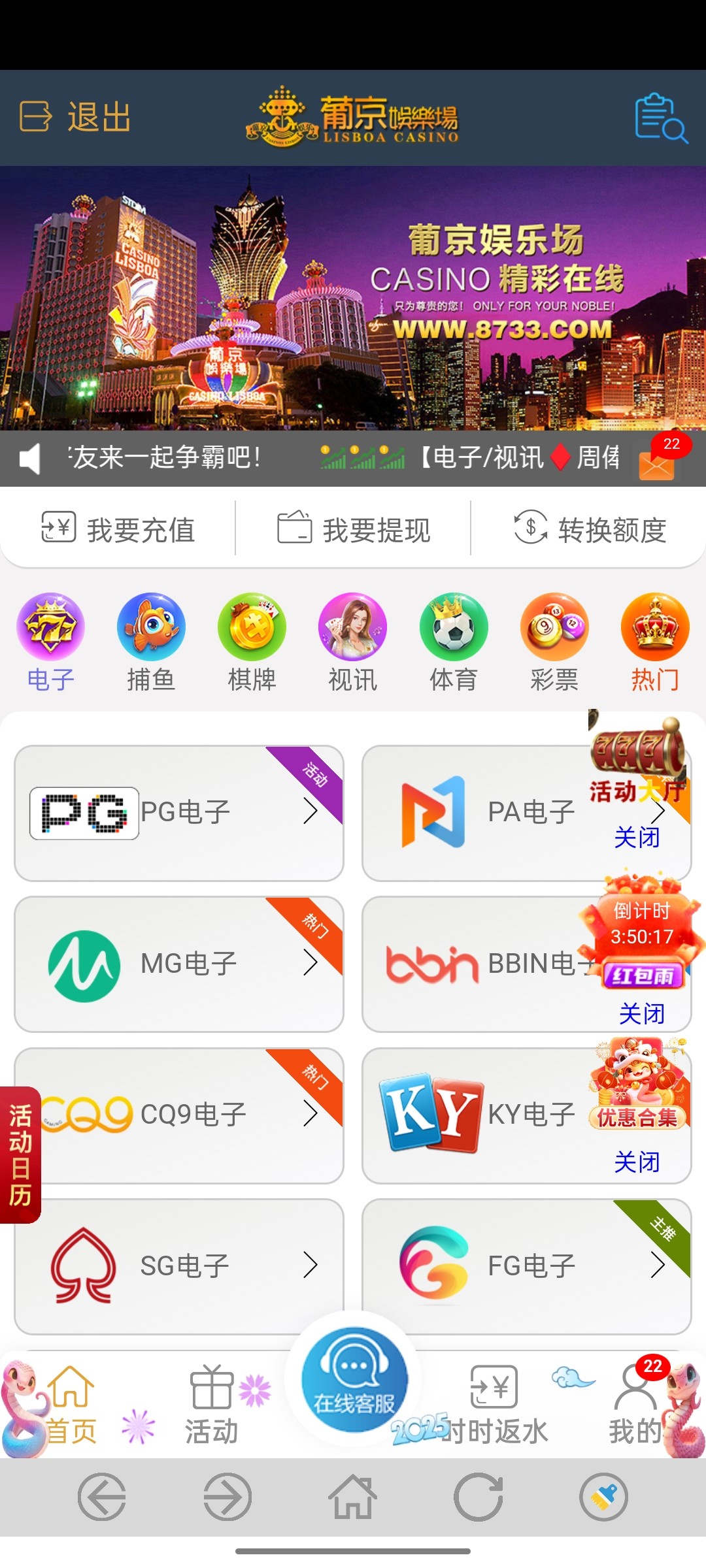Open the SG电子 game card
Screen dimensions: 706x1568
click(x=178, y=1266)
